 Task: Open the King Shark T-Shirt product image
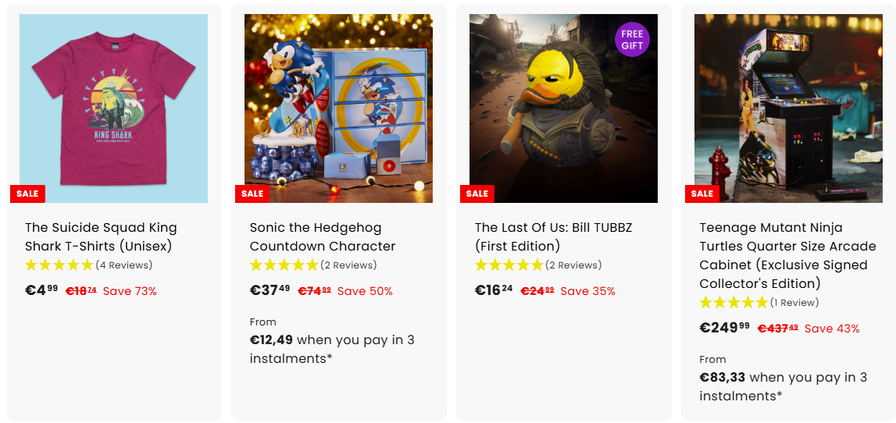pos(114,108)
